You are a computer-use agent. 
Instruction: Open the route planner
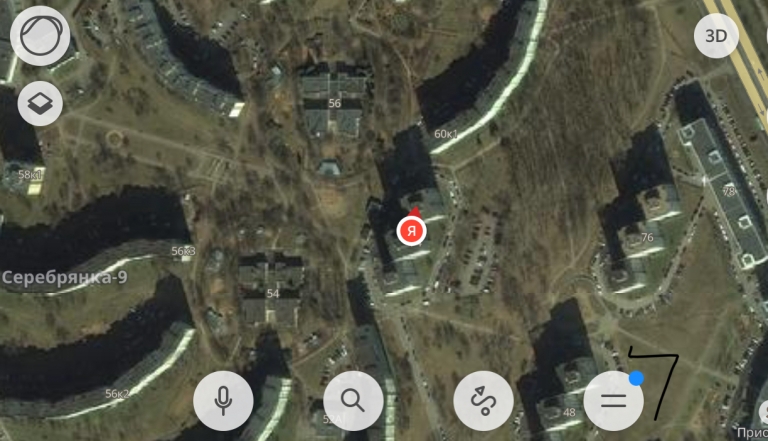point(483,401)
